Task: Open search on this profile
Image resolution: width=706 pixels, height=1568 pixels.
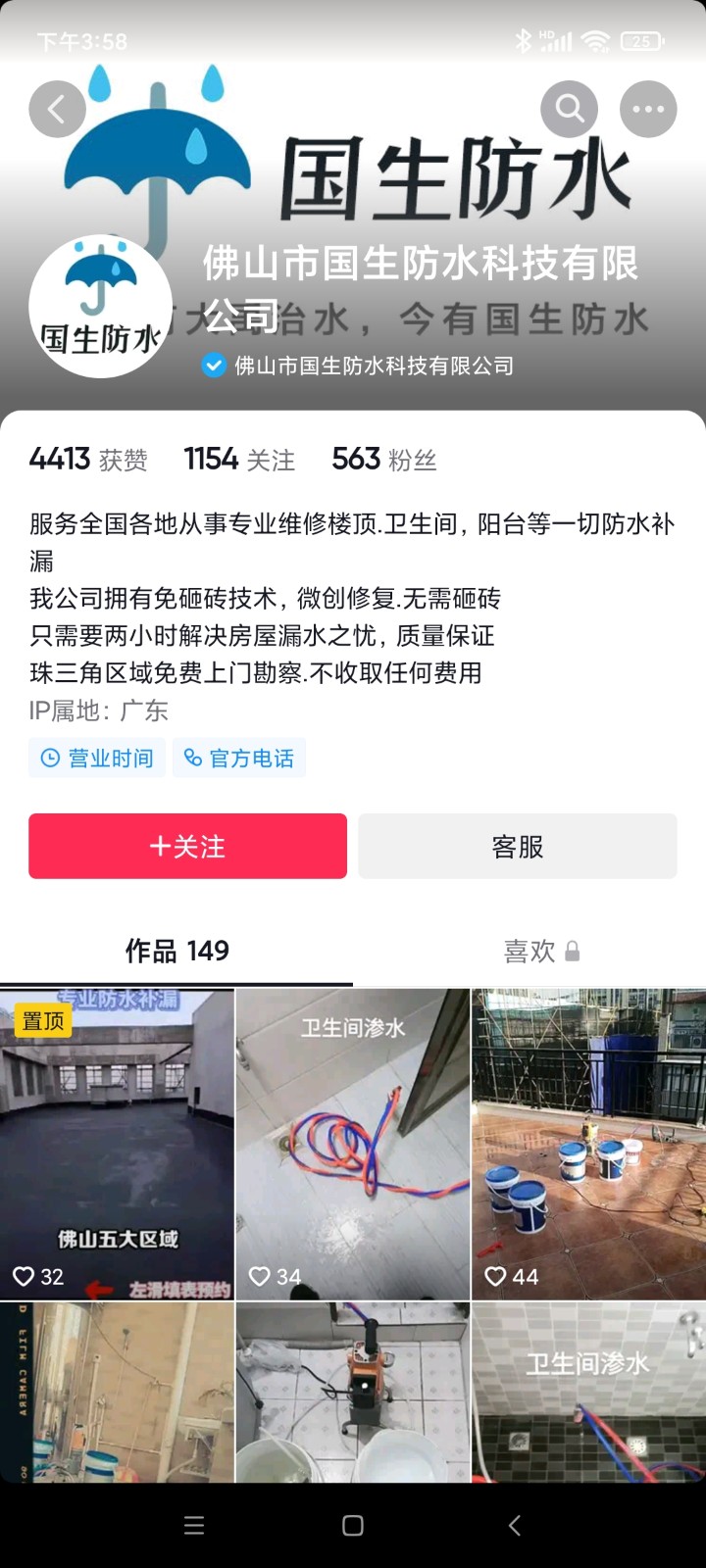Action: 570,109
